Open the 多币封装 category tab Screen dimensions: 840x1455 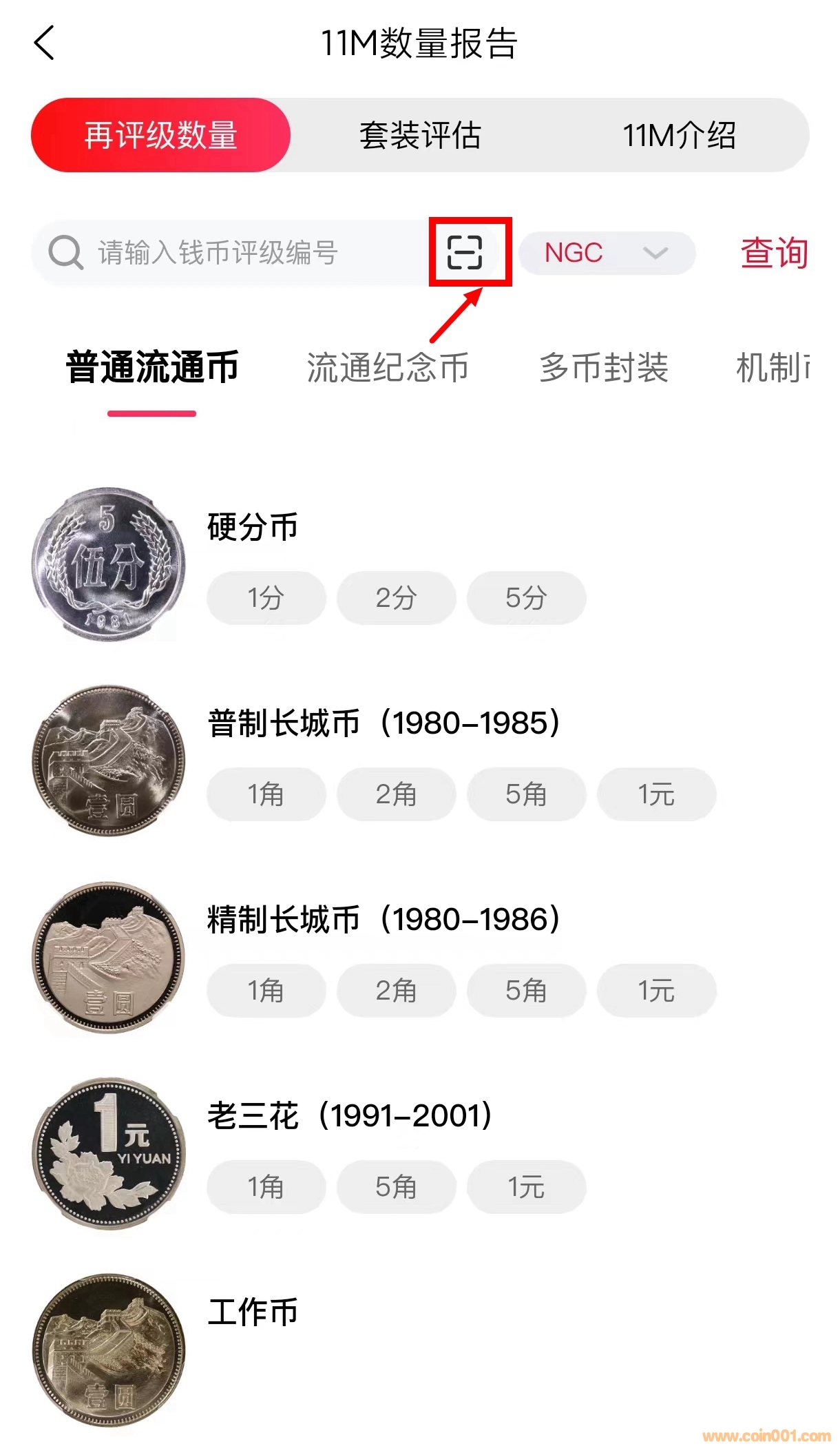(603, 367)
